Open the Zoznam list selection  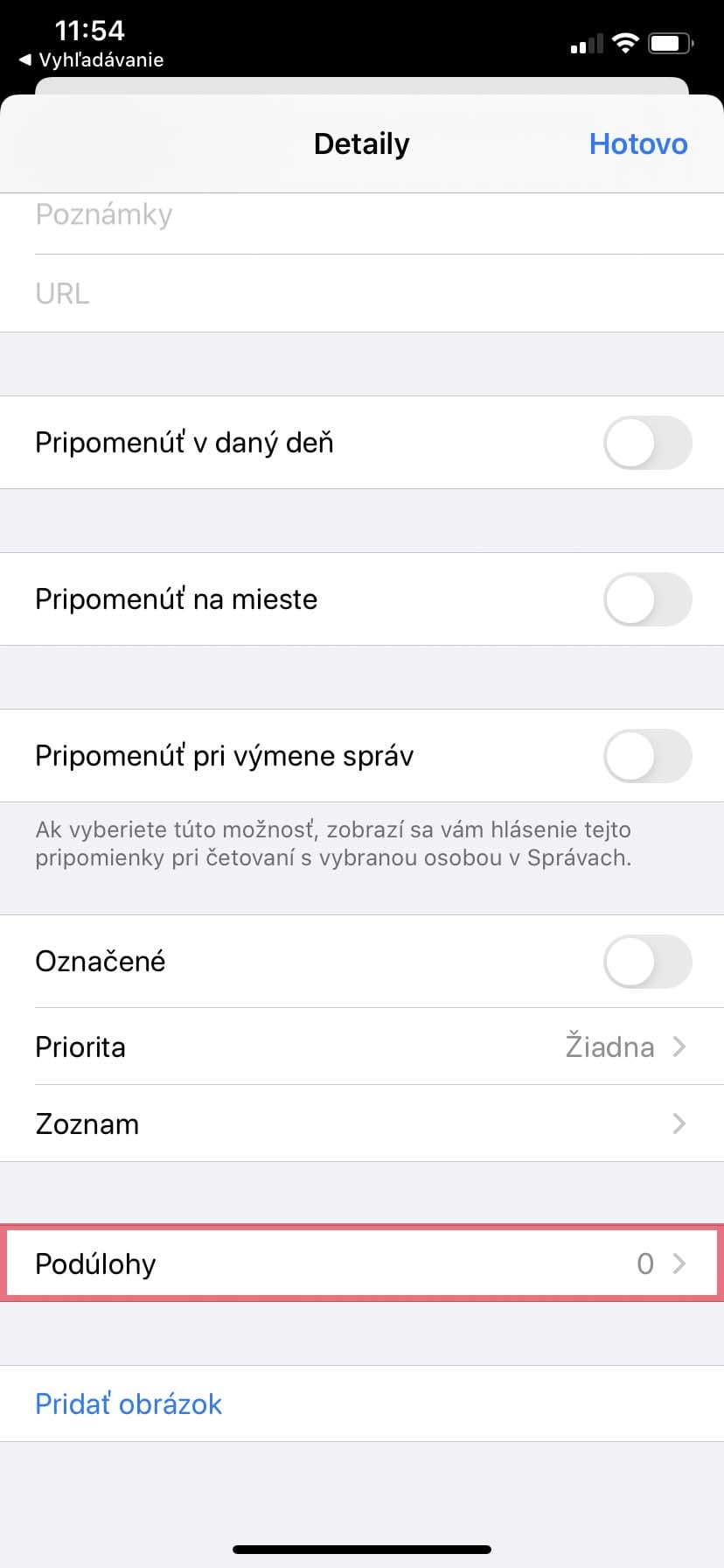362,1123
